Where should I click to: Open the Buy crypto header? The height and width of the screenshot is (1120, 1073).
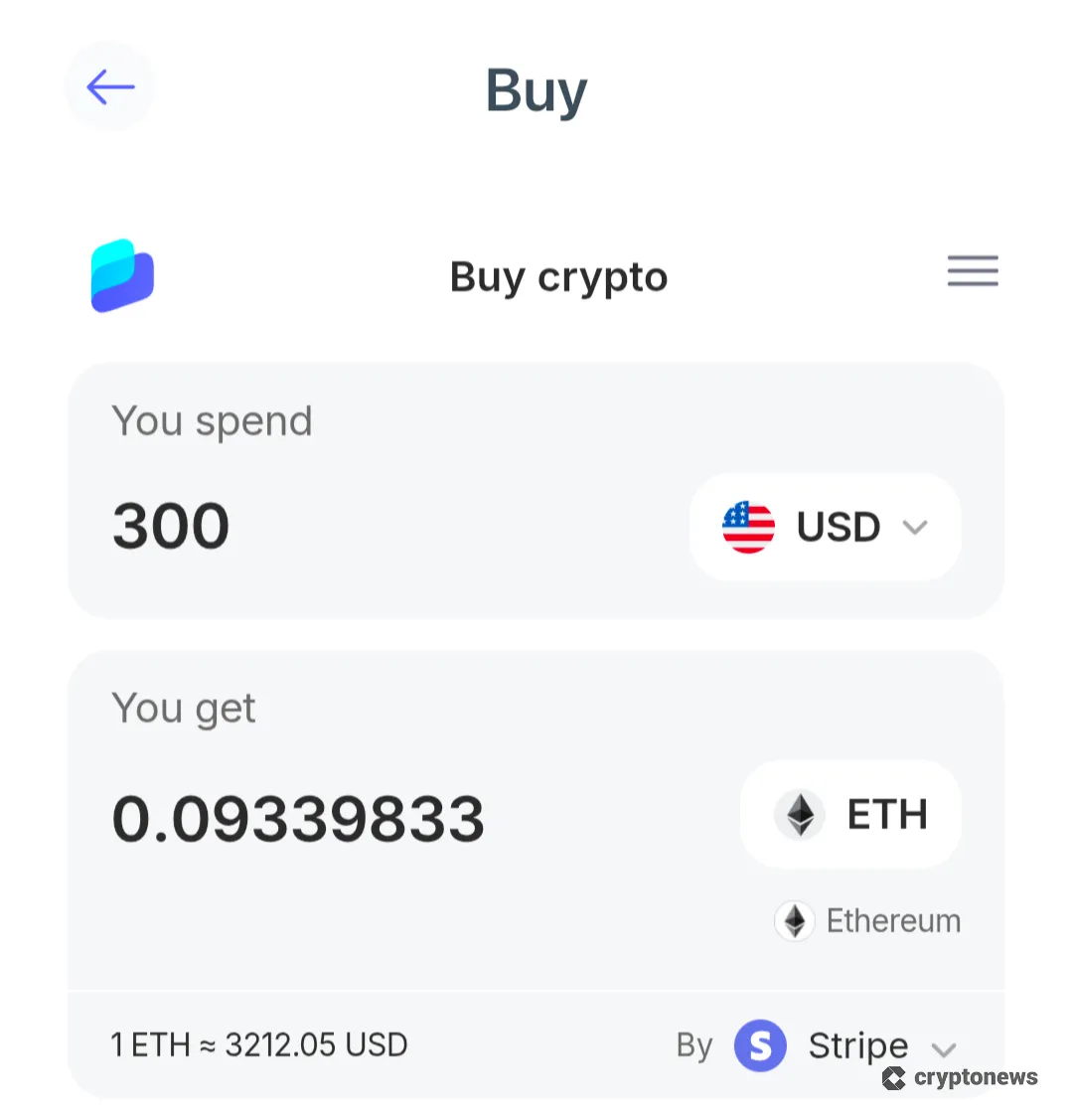coord(558,276)
